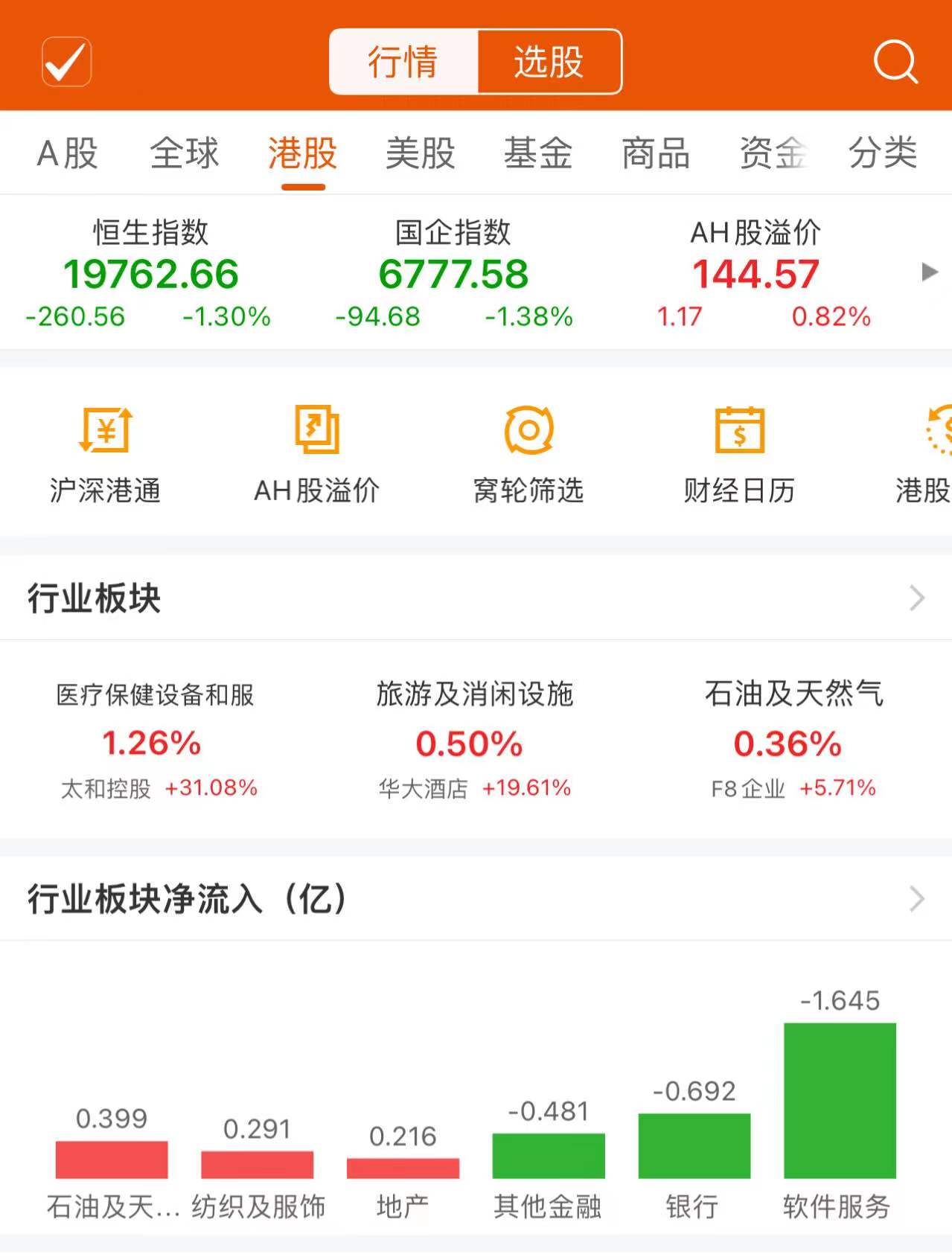Go to the 美股 tab

pyautogui.click(x=421, y=153)
